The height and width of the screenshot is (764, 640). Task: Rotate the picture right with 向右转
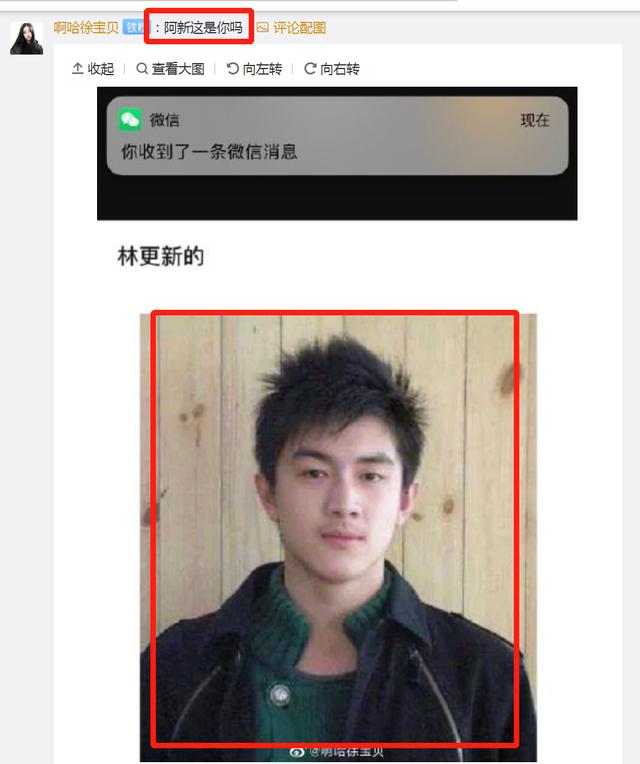(x=332, y=69)
